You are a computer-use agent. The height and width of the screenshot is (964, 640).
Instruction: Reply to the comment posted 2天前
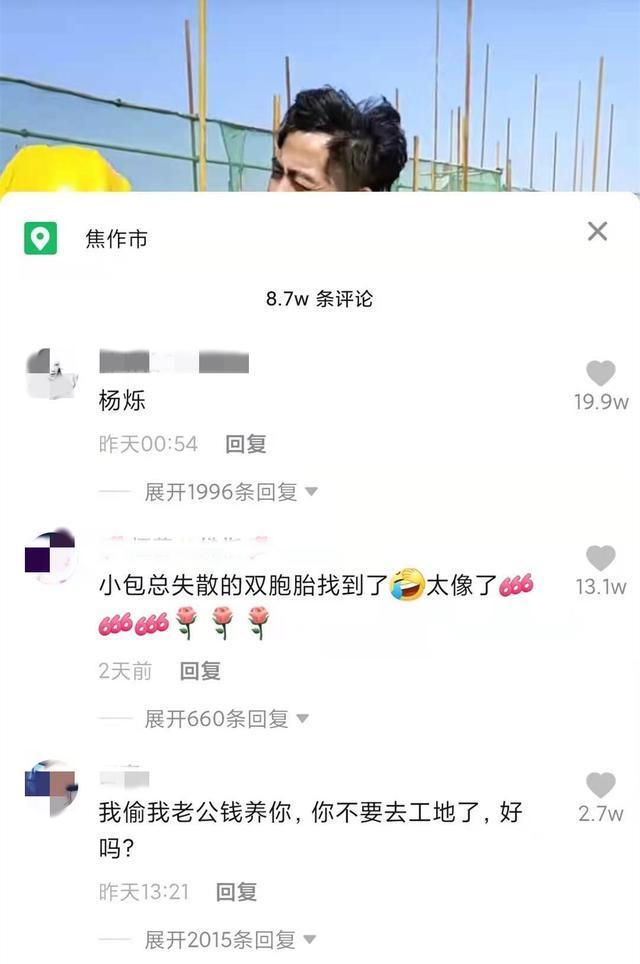[200, 671]
